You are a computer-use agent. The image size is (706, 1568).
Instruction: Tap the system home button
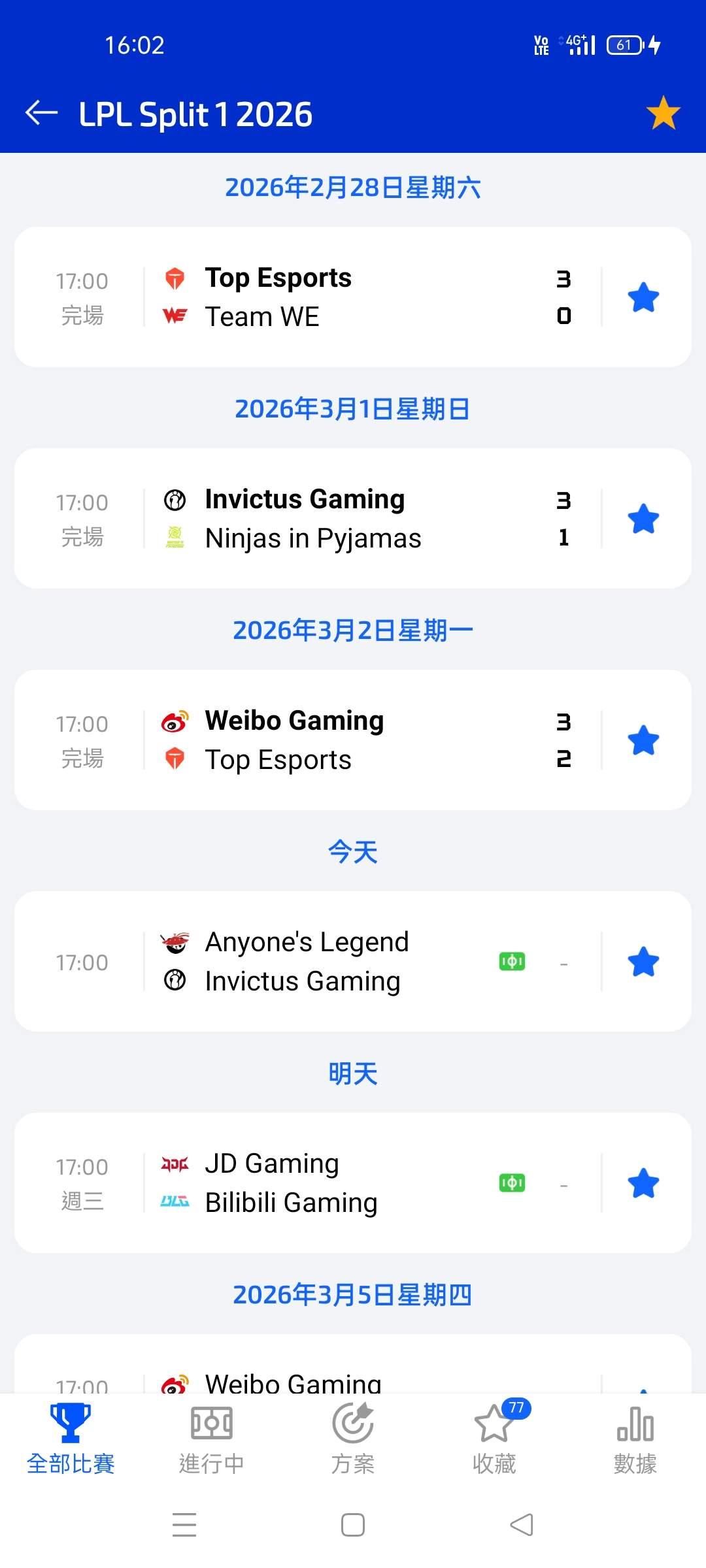coord(353,1525)
